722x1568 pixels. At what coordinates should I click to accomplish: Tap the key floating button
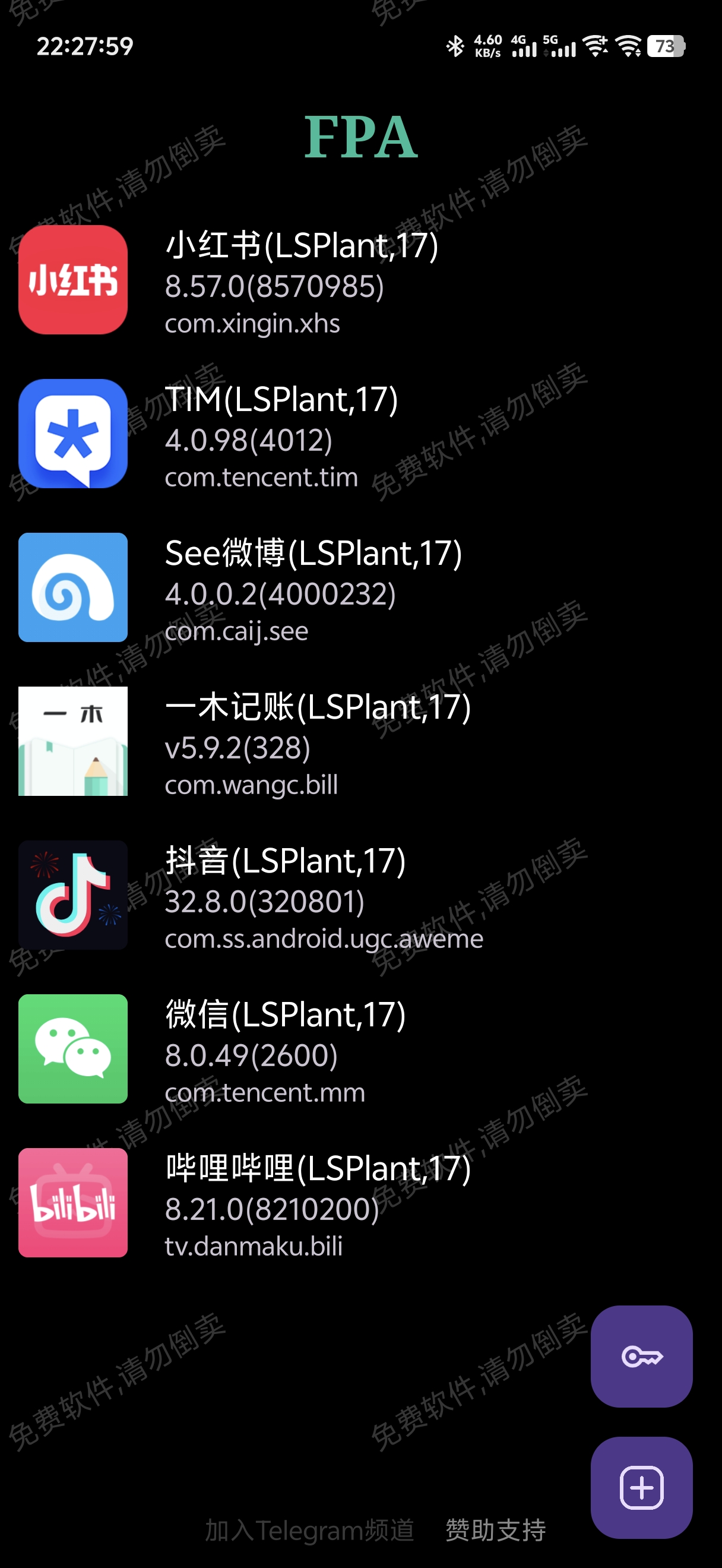(x=641, y=1357)
